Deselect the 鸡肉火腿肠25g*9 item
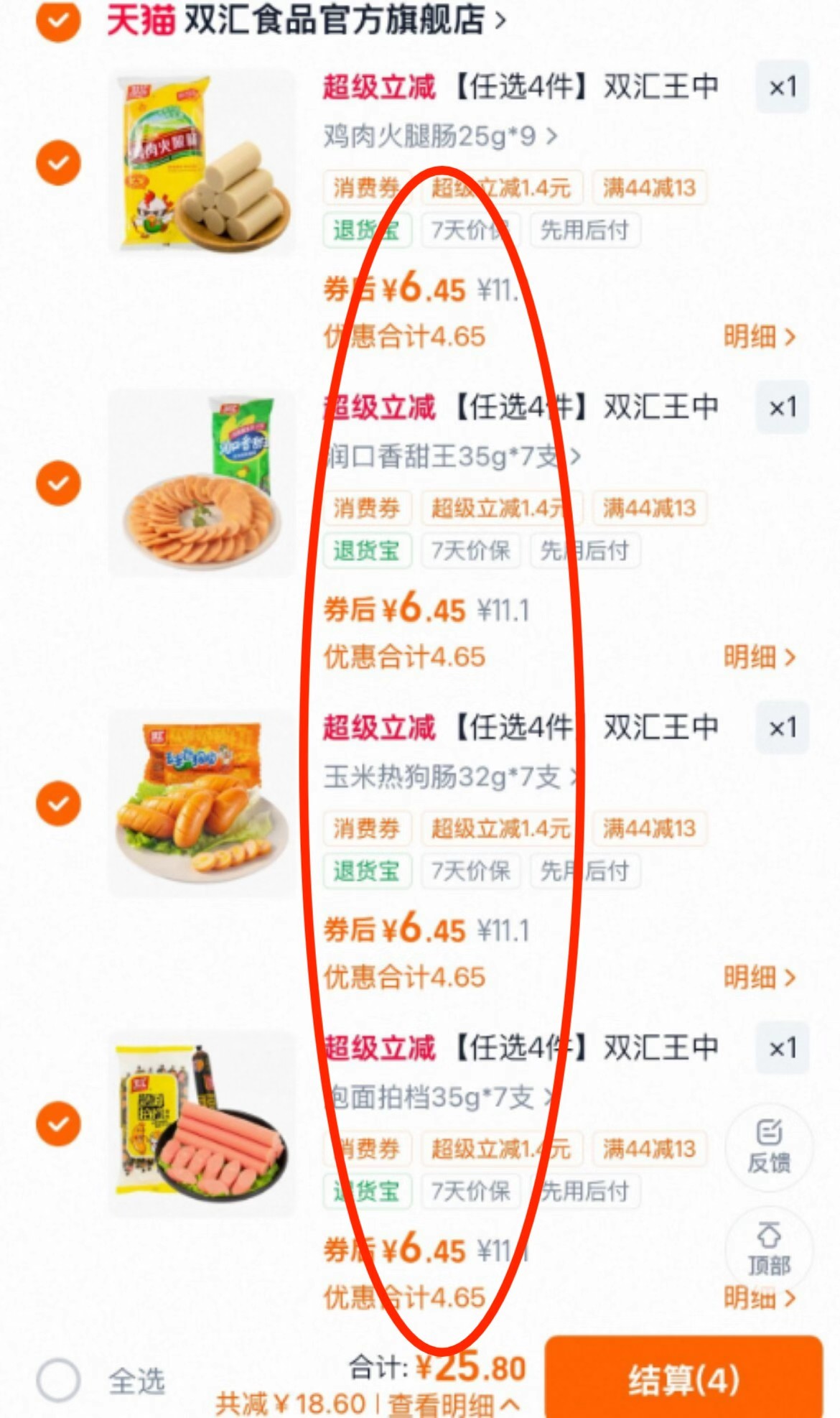This screenshot has height=1418, width=840. click(58, 163)
